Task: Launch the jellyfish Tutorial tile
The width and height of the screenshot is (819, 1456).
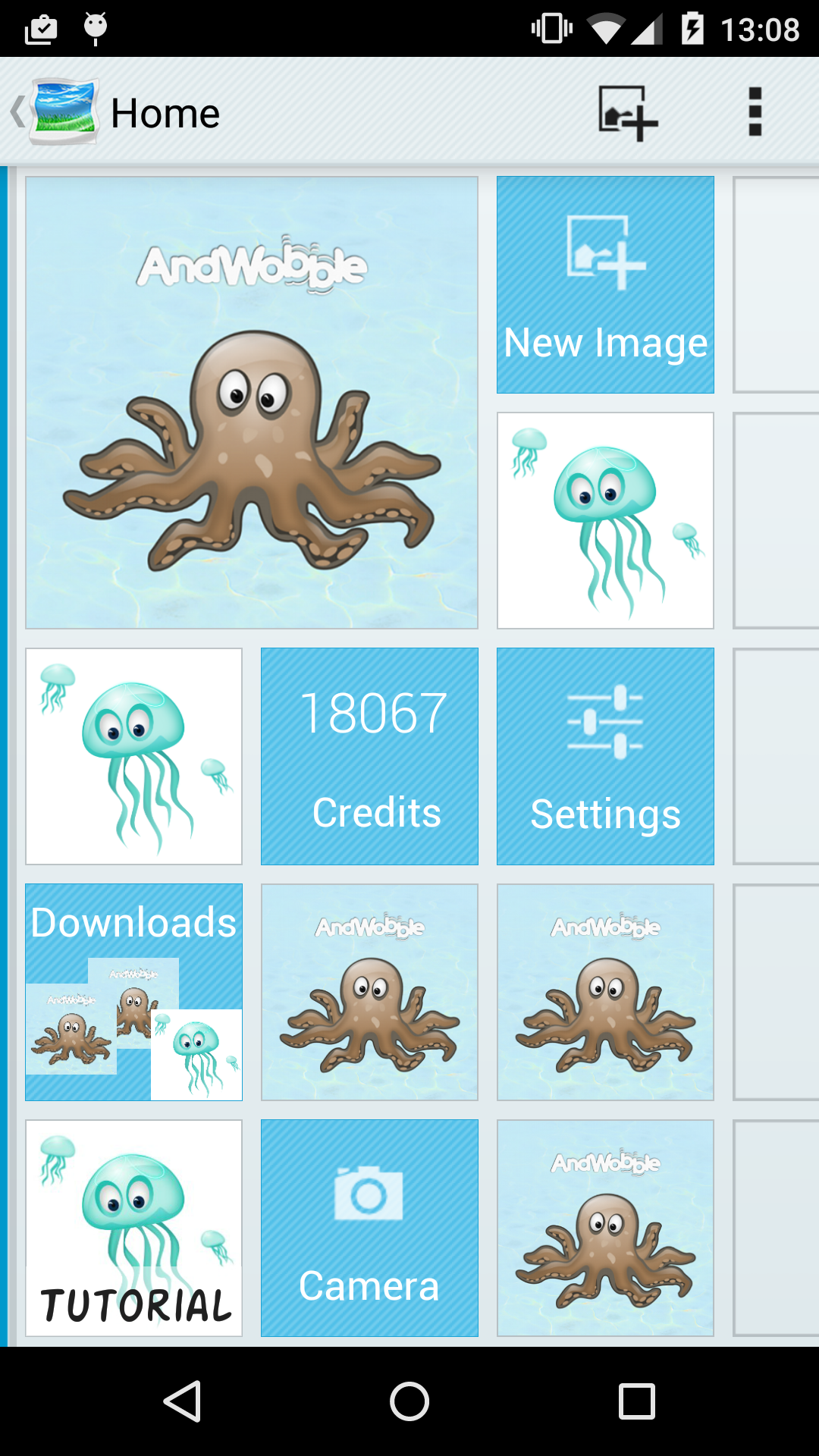Action: tap(133, 1228)
